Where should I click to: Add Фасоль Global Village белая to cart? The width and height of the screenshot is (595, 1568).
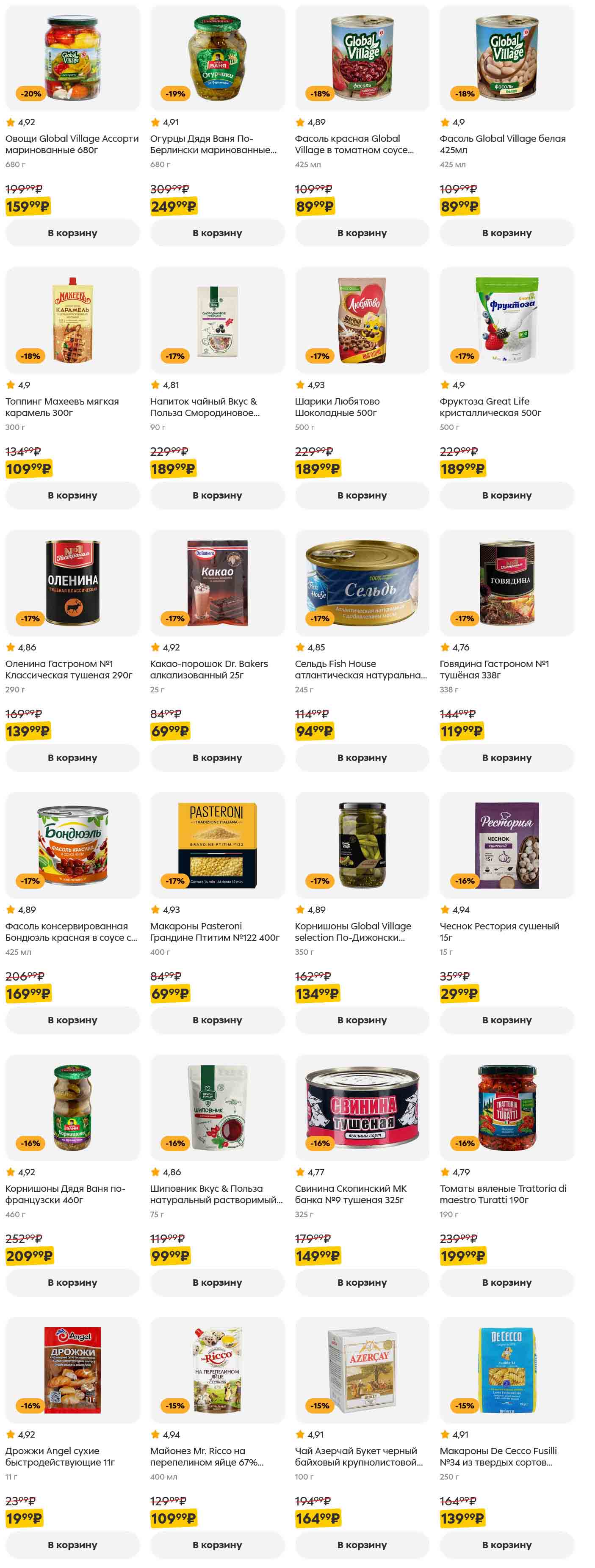(x=506, y=233)
